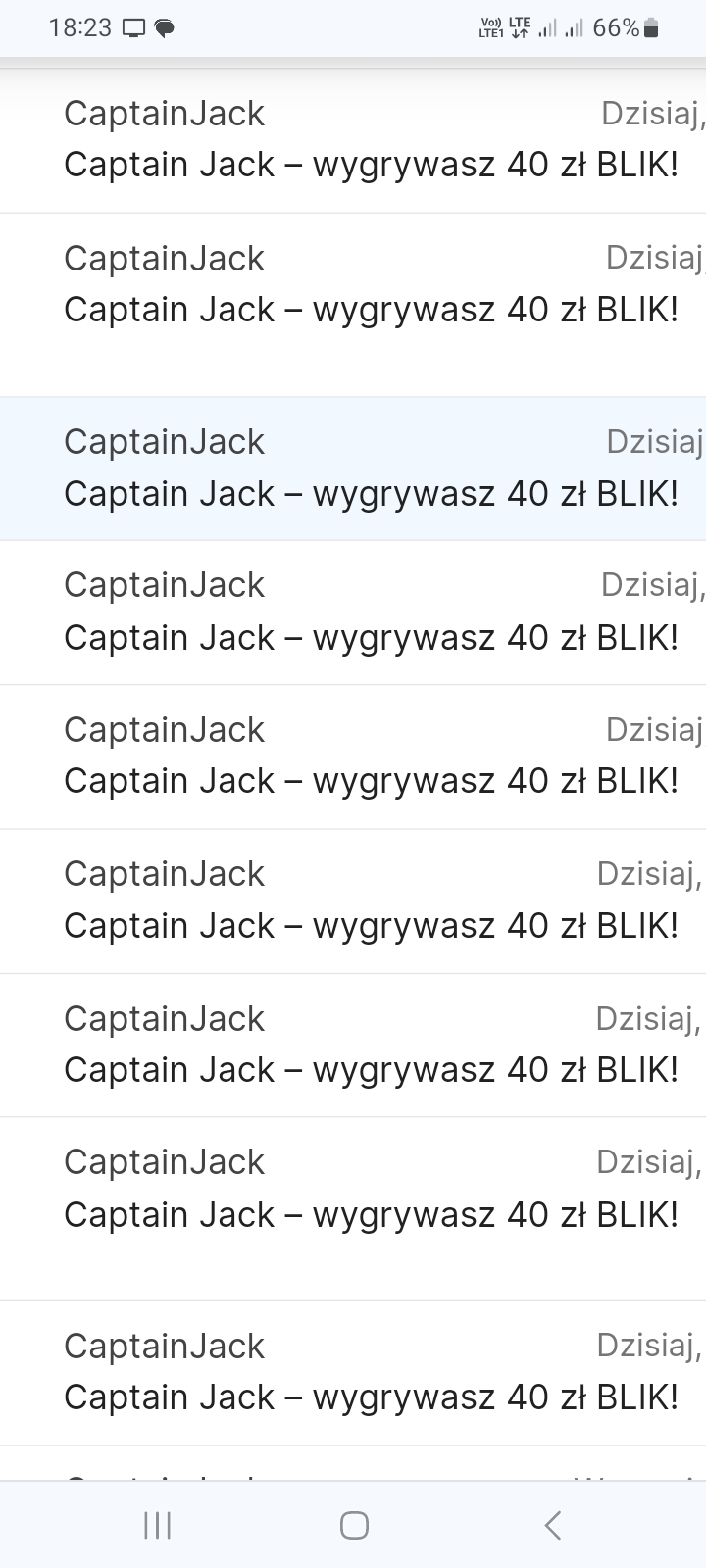Image resolution: width=706 pixels, height=1568 pixels.
Task: Go back with the system back button
Action: tap(552, 1525)
